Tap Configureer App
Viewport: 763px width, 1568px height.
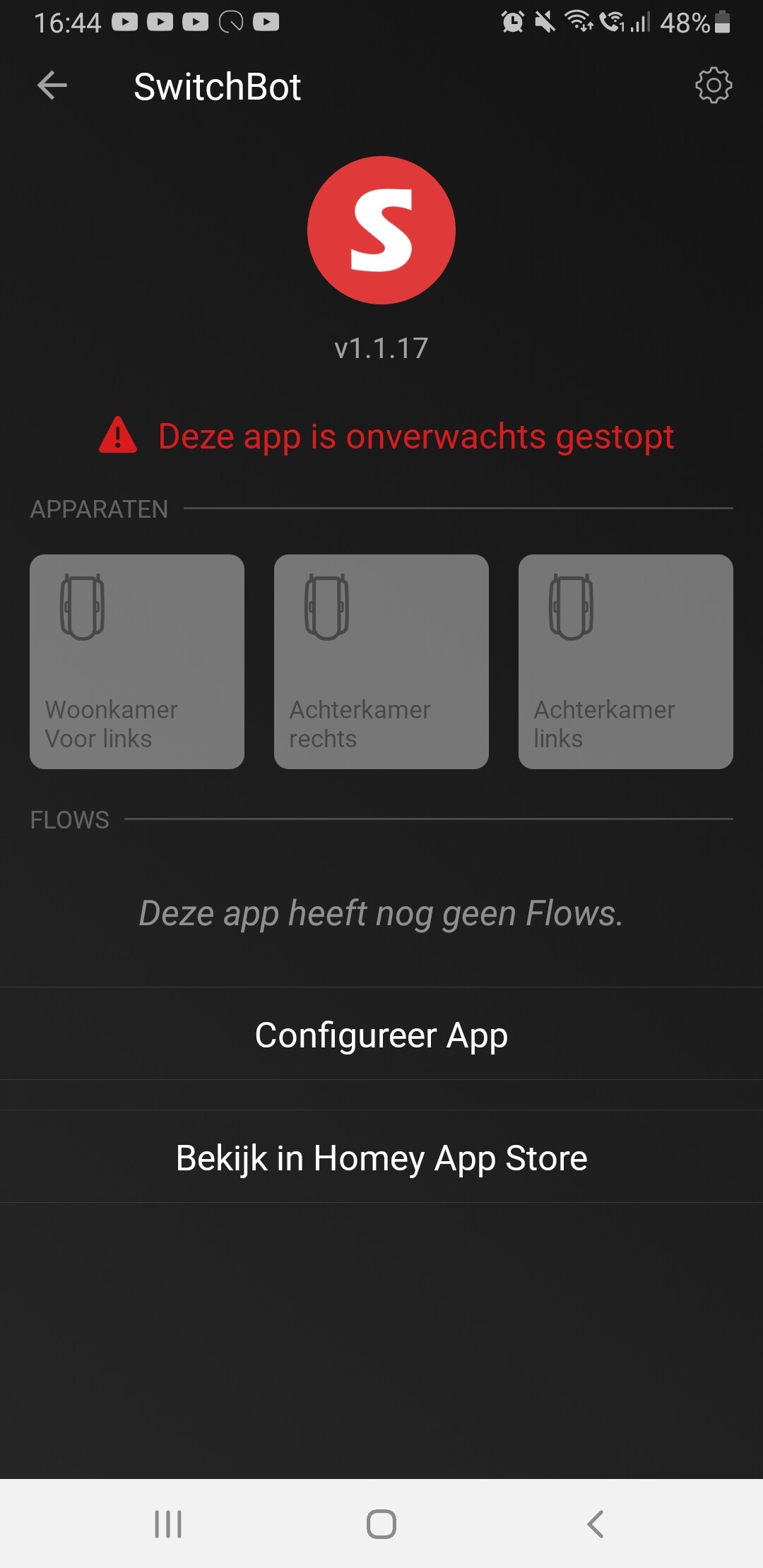pos(381,1035)
